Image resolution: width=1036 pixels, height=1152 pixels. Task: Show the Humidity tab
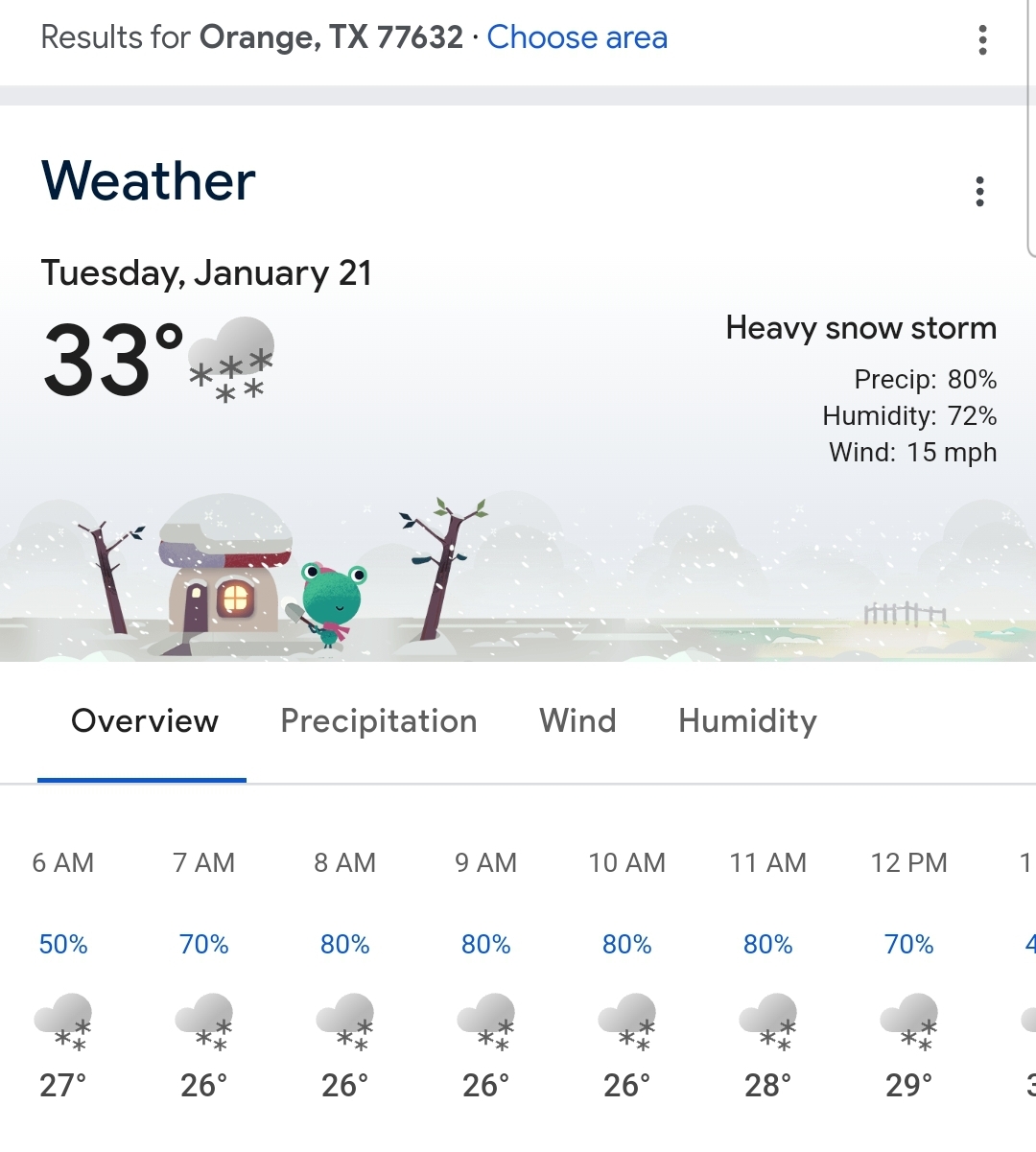pyautogui.click(x=747, y=721)
